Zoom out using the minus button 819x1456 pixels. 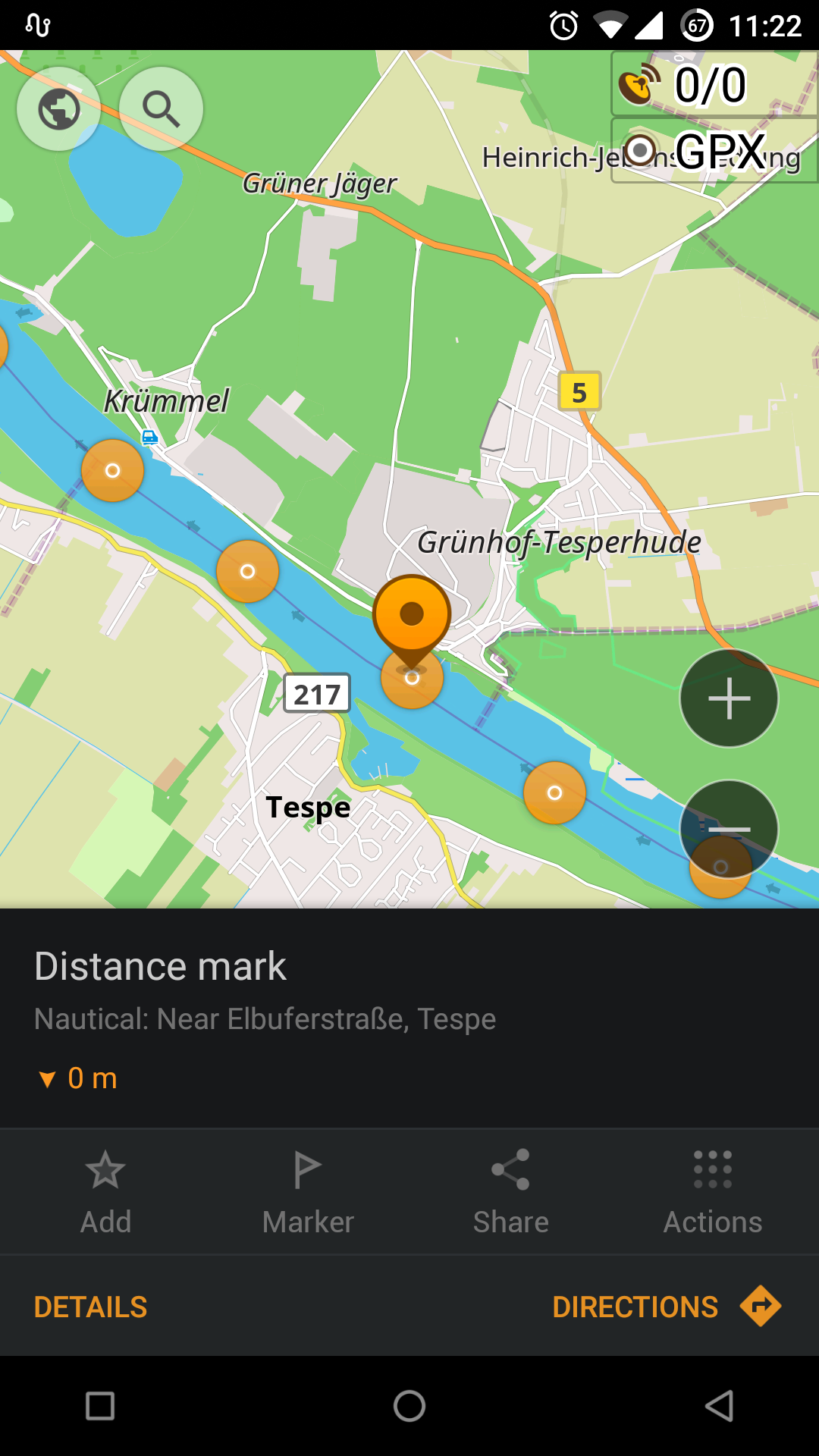click(x=727, y=830)
